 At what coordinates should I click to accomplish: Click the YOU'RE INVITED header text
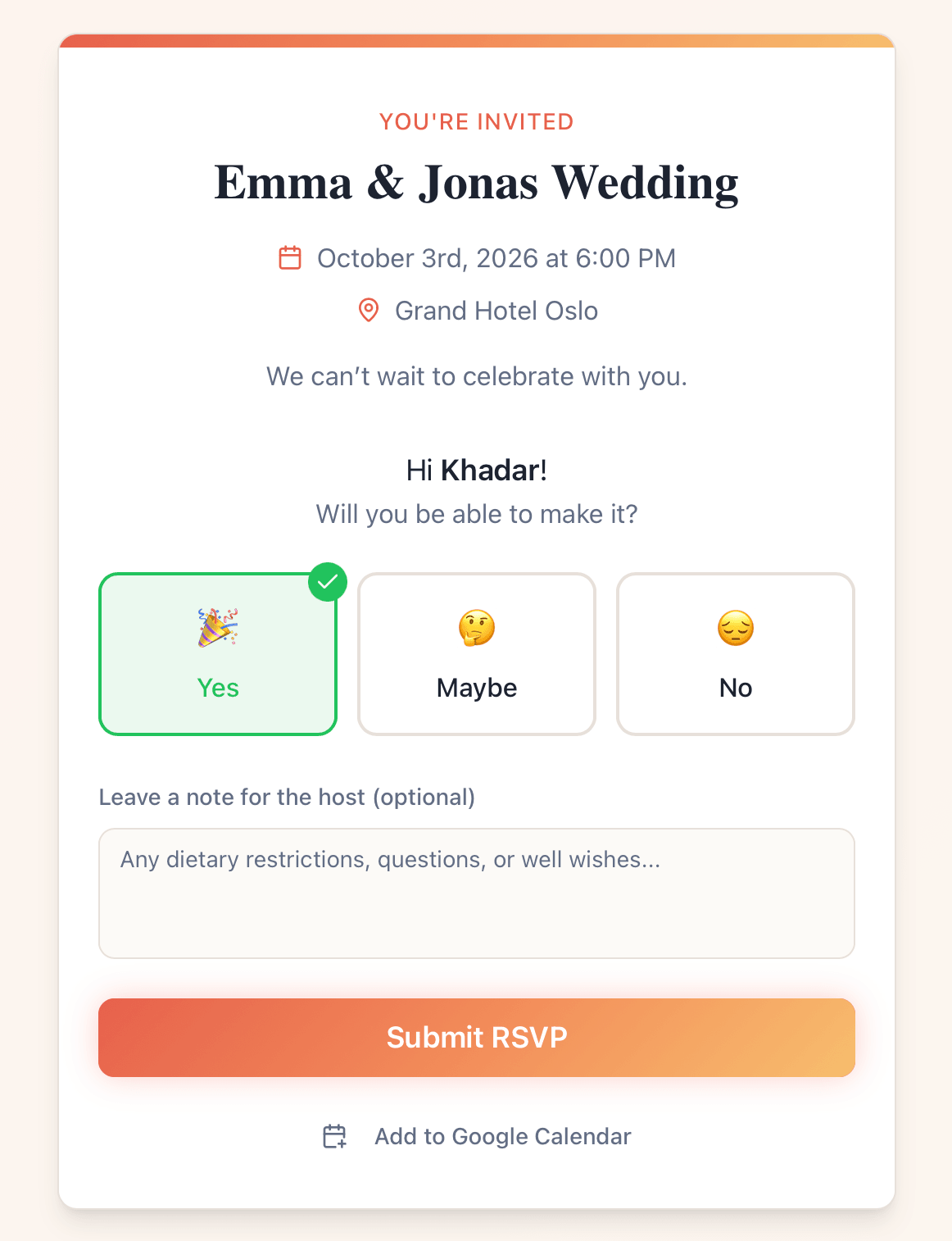coord(475,121)
